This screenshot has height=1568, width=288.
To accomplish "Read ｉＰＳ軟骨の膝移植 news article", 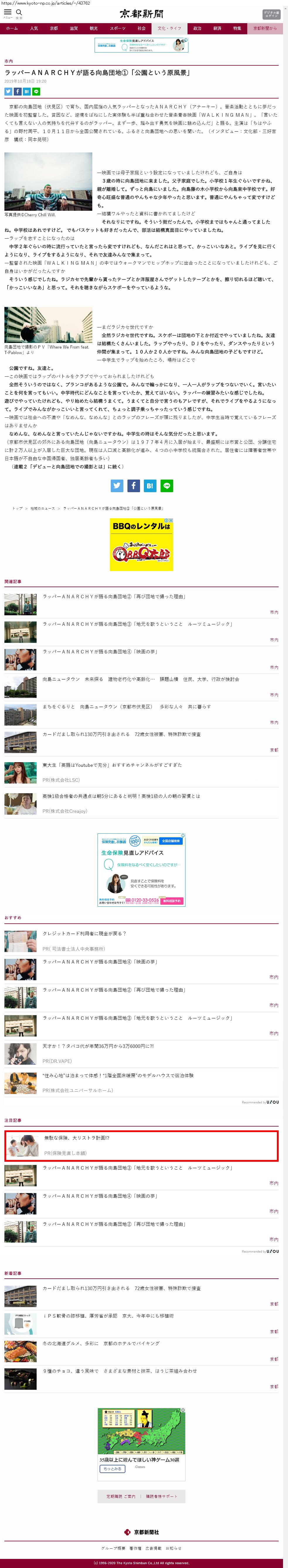I will 108,1315.
